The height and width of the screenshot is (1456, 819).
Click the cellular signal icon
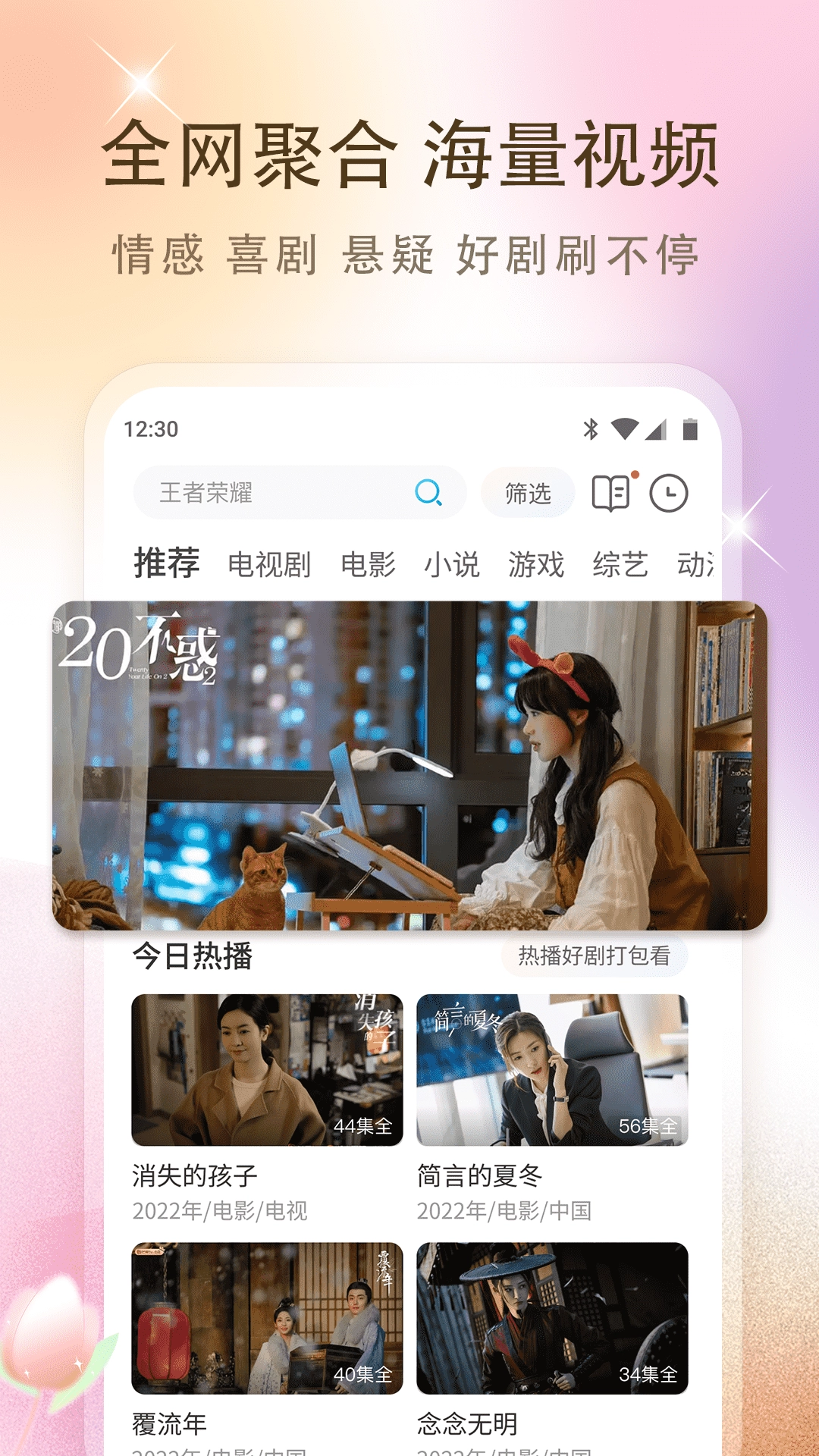tap(657, 429)
